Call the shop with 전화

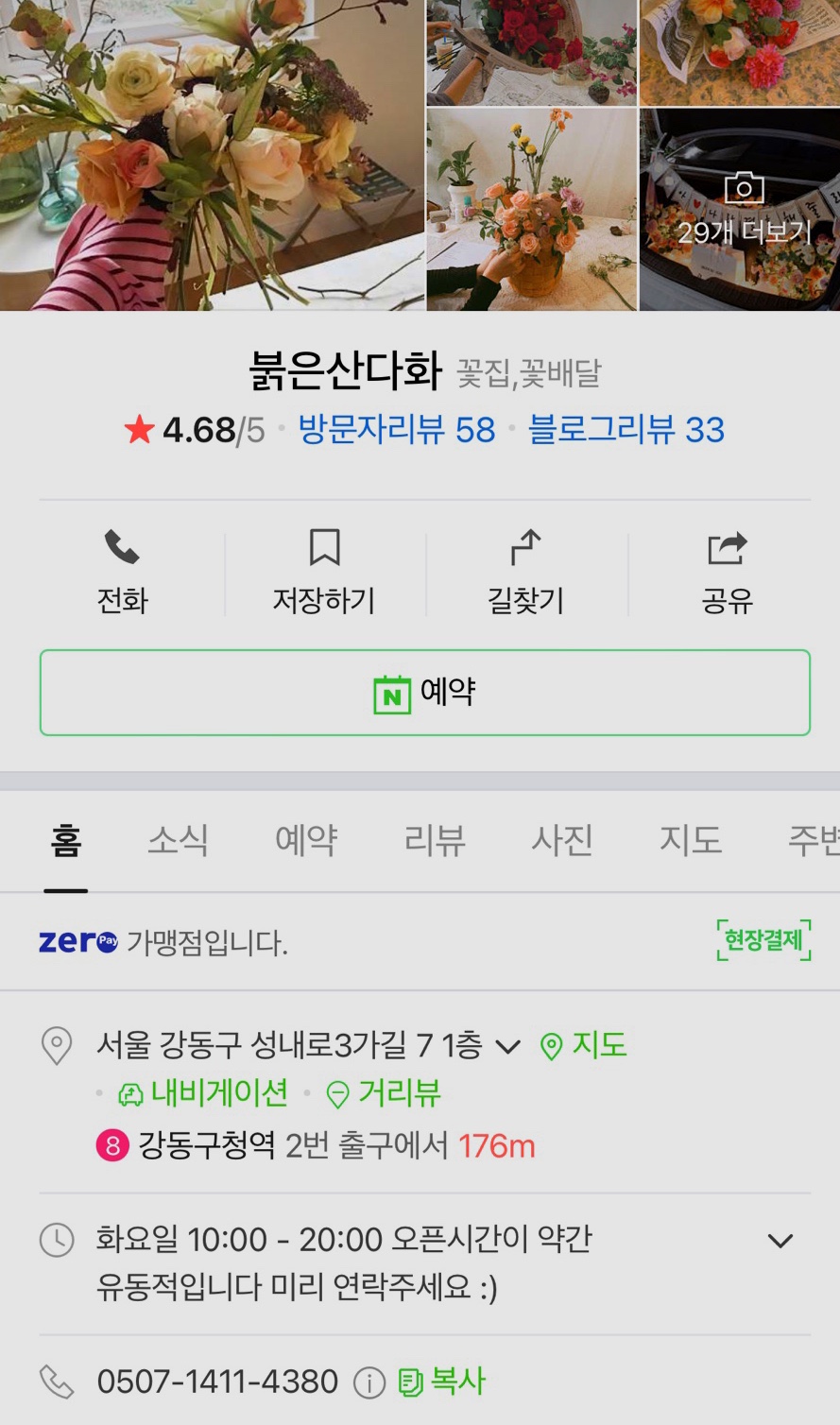point(123,572)
